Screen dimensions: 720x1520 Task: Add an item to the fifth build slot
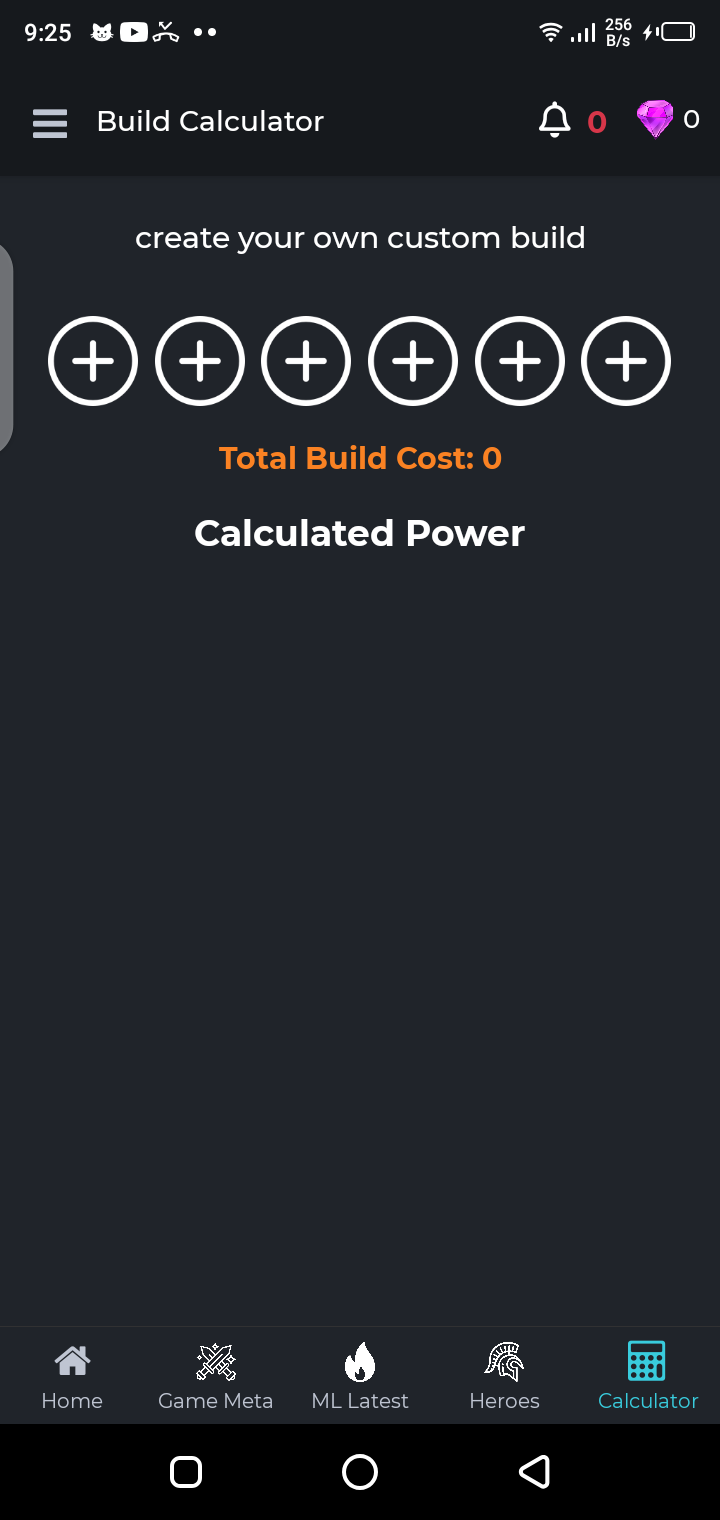tap(520, 361)
